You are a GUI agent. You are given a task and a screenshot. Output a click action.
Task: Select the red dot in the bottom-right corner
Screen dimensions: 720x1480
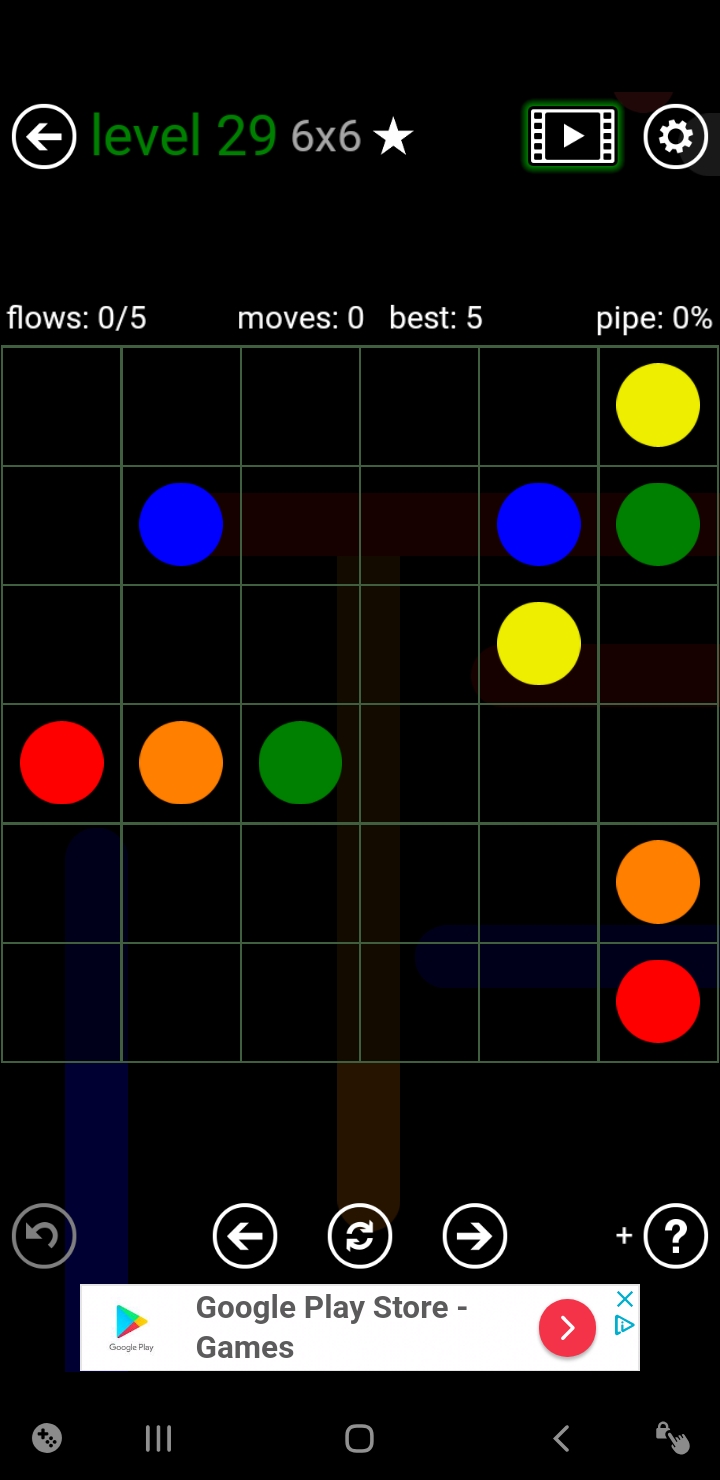click(x=657, y=1001)
